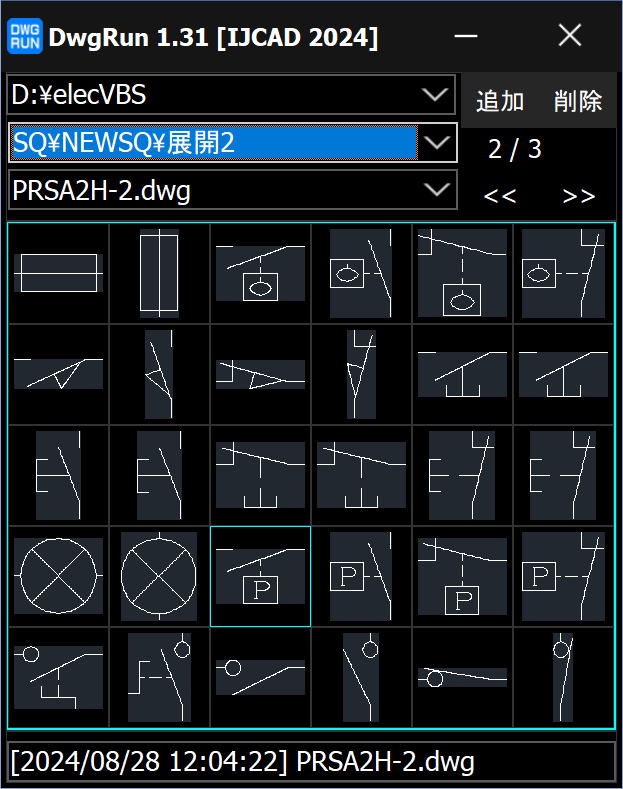Image resolution: width=623 pixels, height=789 pixels.
Task: Select the highlighted P pressure switch thumbnail
Action: click(260, 576)
